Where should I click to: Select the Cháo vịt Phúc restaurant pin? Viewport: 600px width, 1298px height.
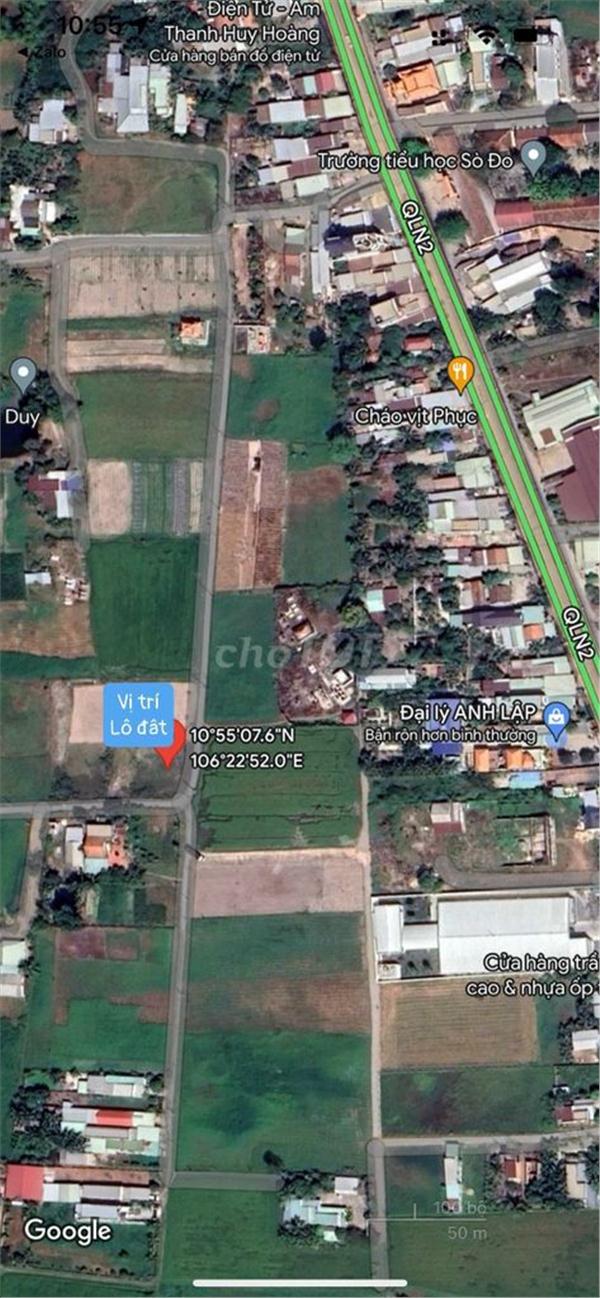pyautogui.click(x=460, y=375)
